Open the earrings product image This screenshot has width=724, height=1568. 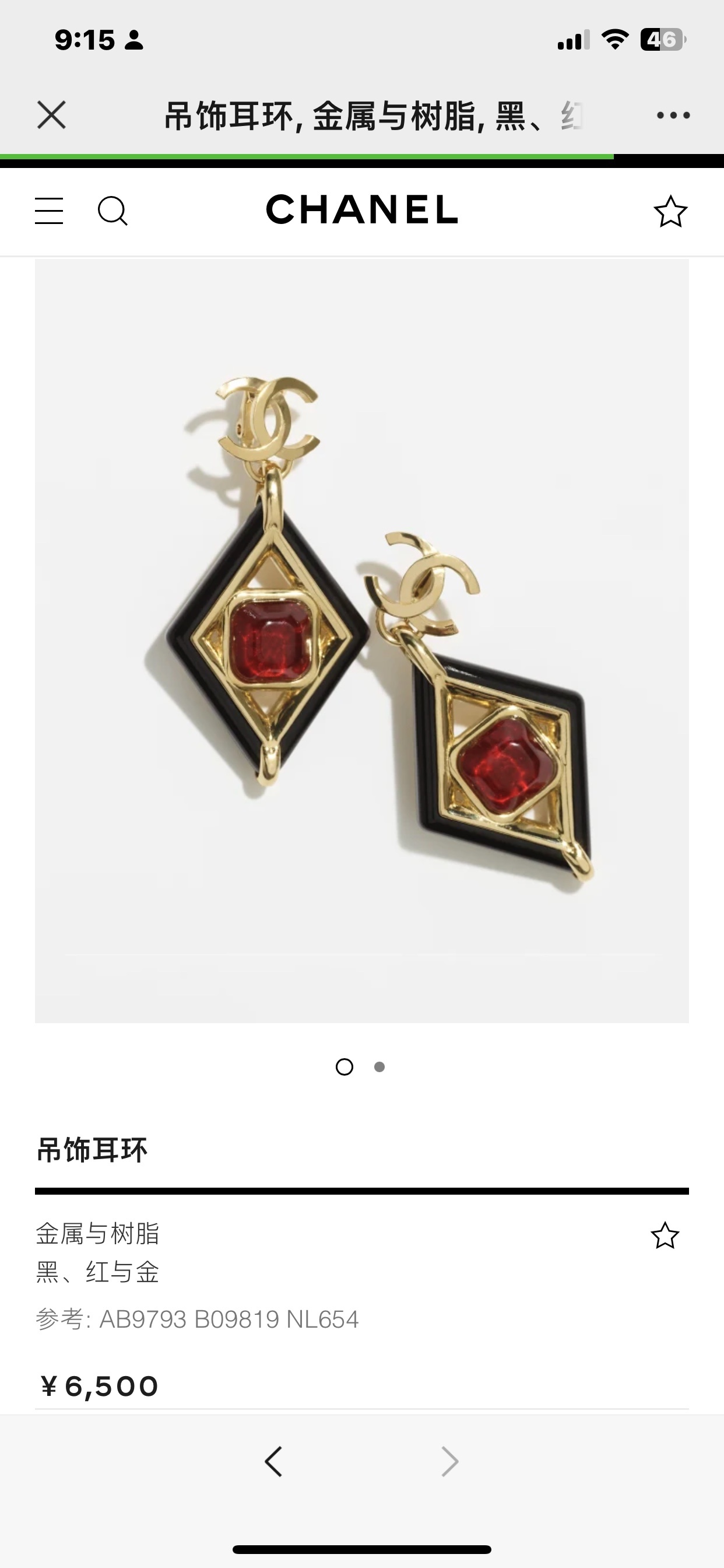(x=362, y=640)
